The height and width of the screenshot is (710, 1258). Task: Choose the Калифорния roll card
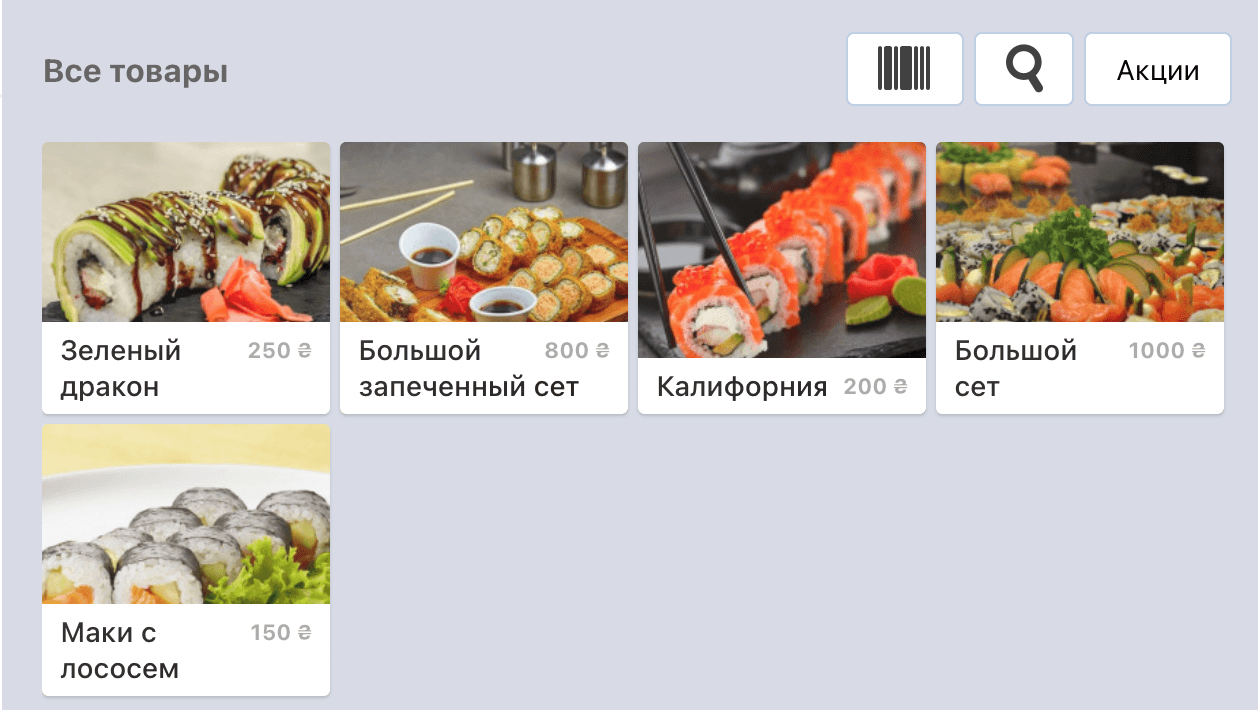tap(781, 277)
